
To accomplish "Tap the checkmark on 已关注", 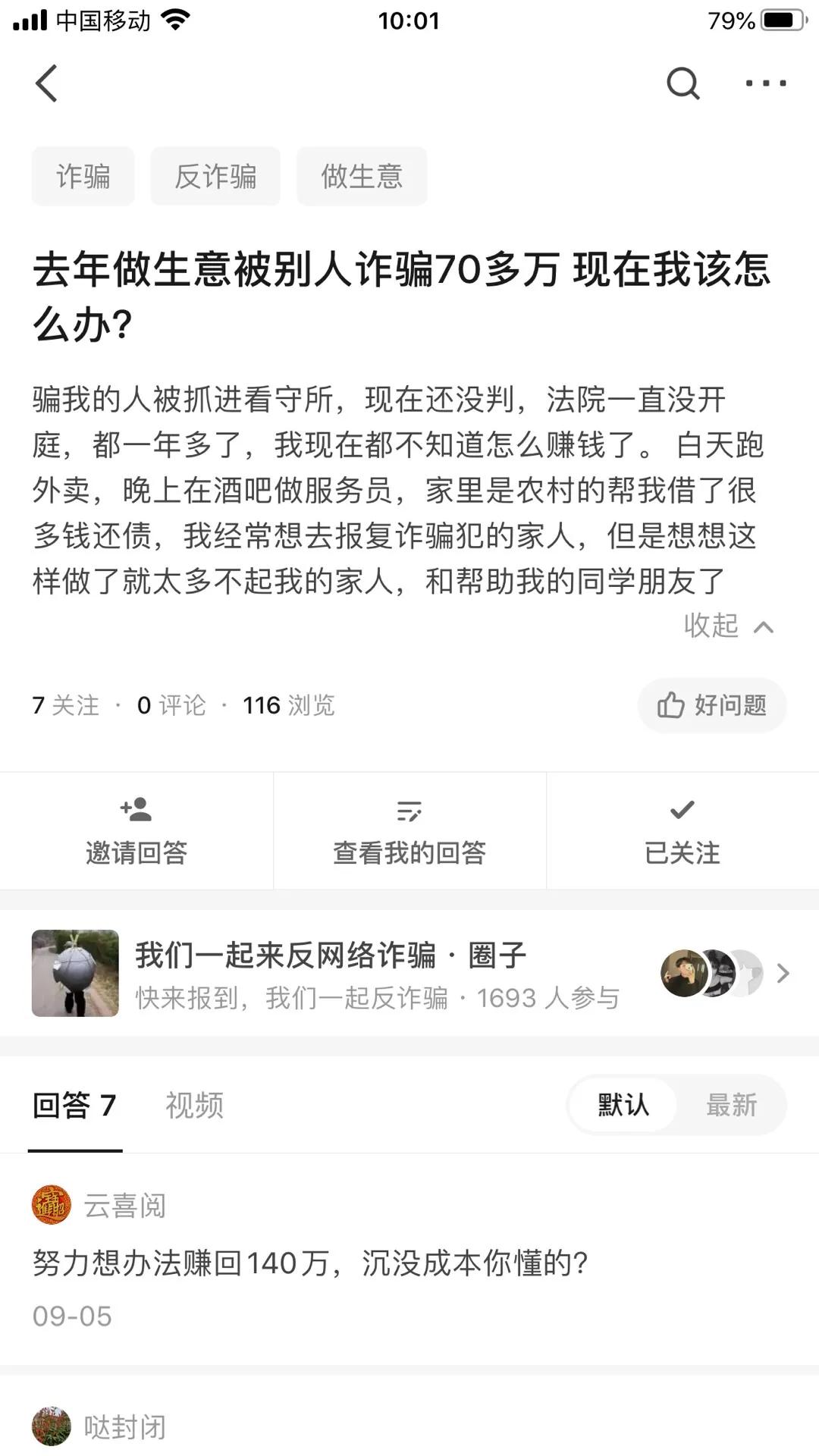I will pyautogui.click(x=681, y=808).
